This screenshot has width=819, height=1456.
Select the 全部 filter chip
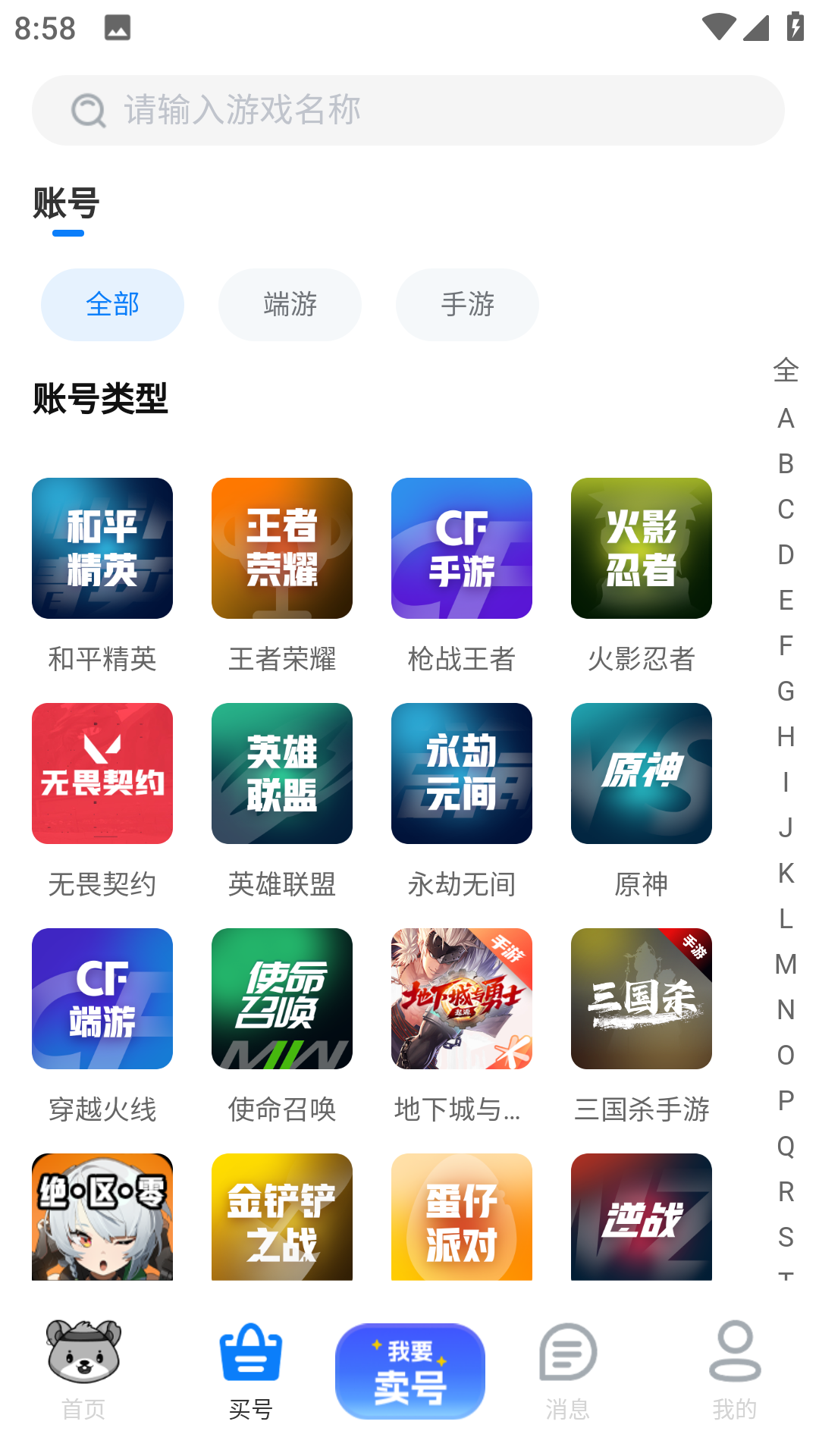[x=112, y=305]
